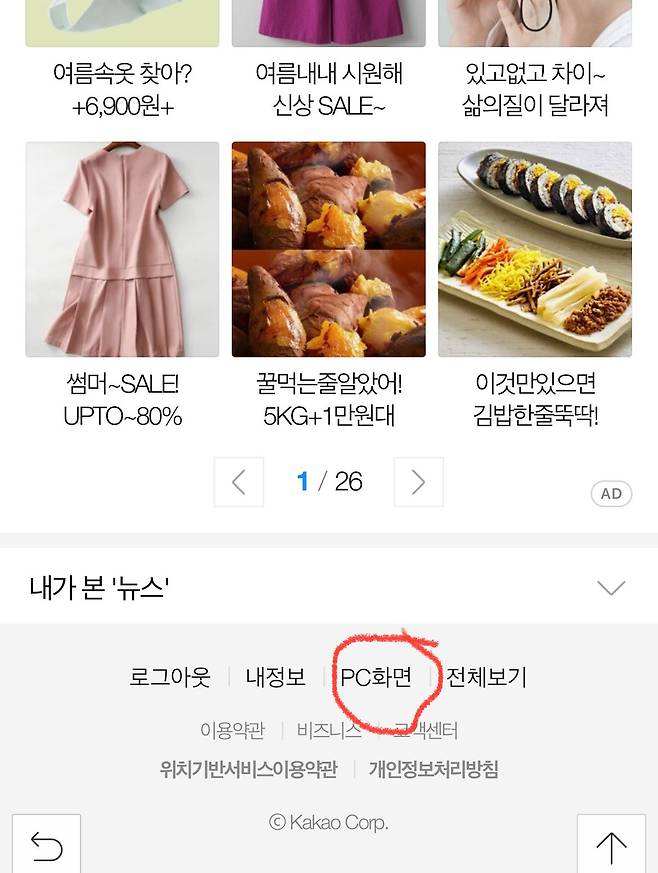Open the '있고없고 차이~' ad tile
The height and width of the screenshot is (873, 658).
tap(535, 88)
